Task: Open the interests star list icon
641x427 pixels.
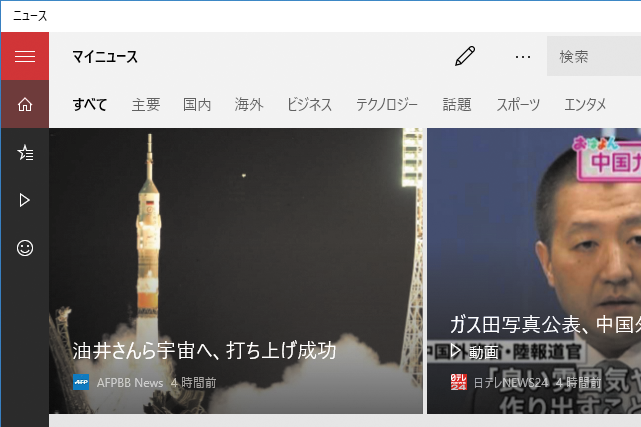Action: click(25, 152)
